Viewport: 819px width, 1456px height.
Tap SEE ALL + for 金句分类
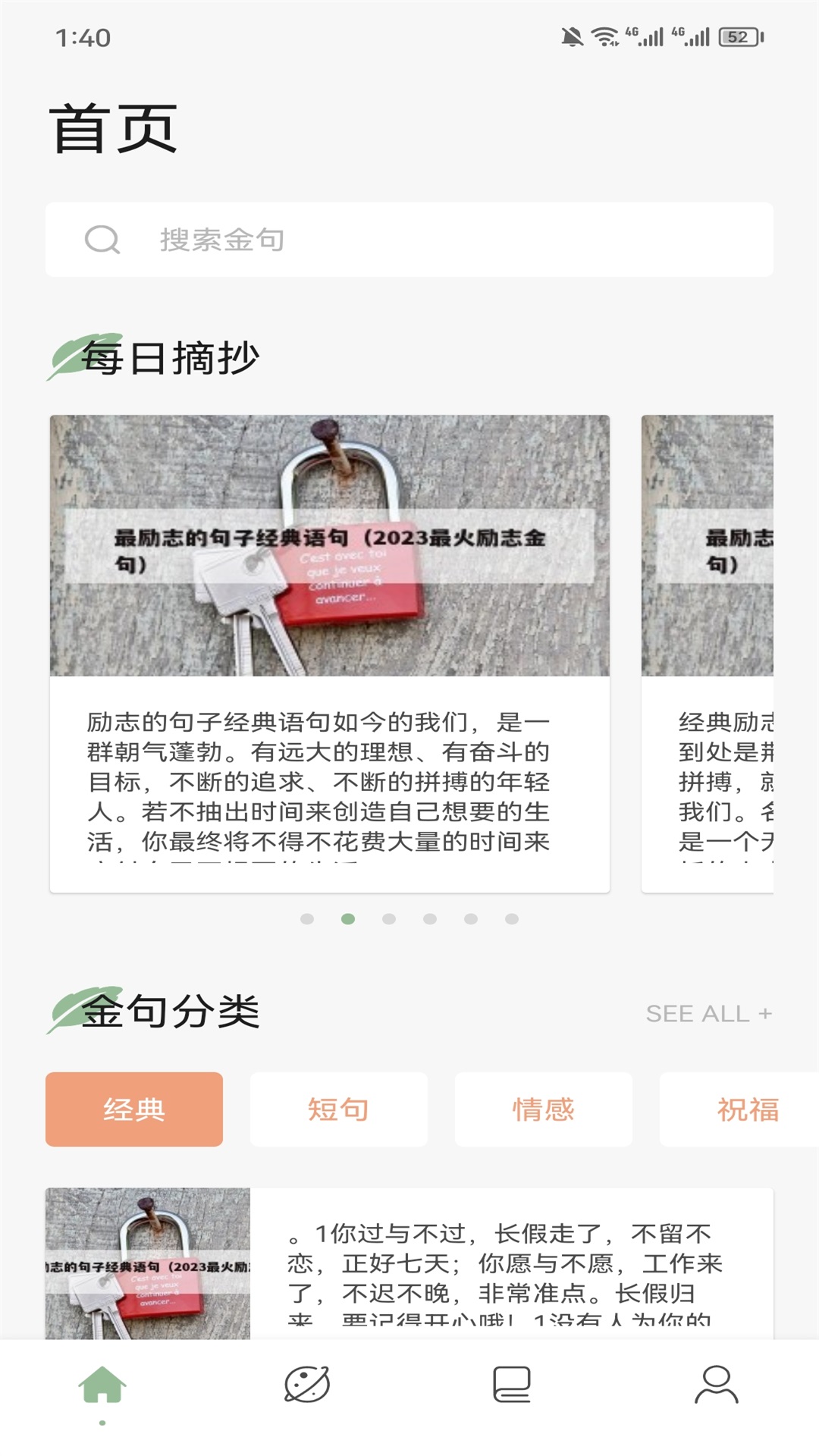point(708,1013)
